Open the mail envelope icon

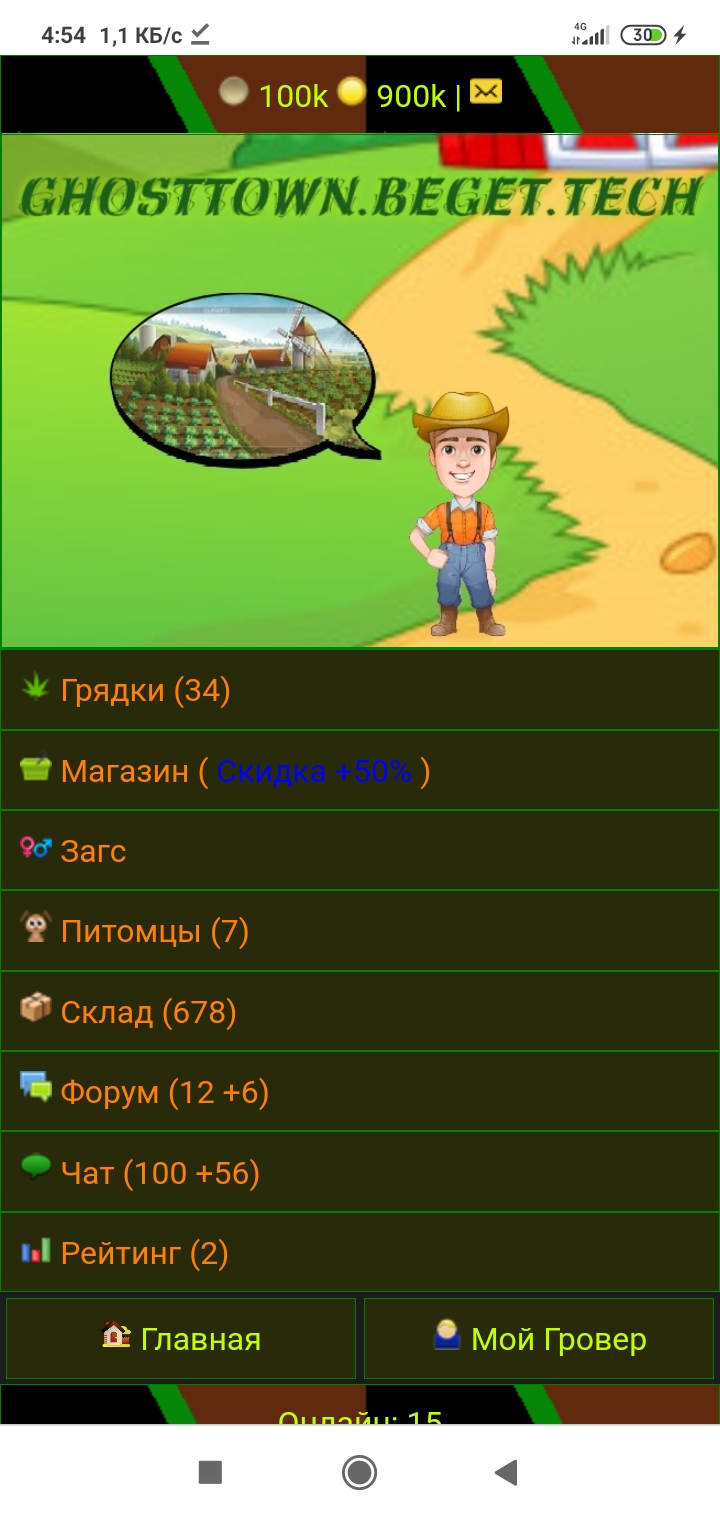[486, 93]
